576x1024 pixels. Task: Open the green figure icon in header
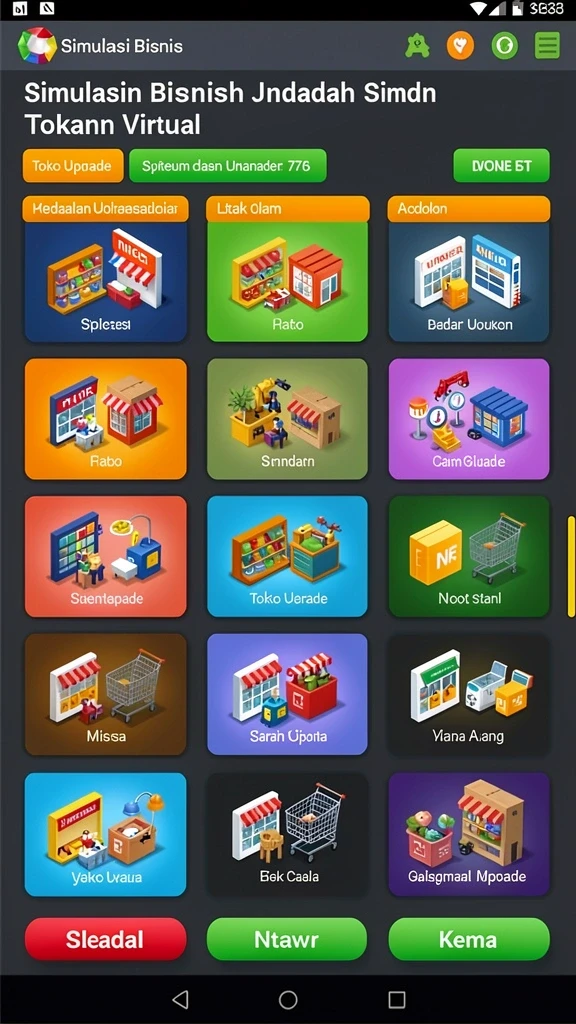[417, 46]
